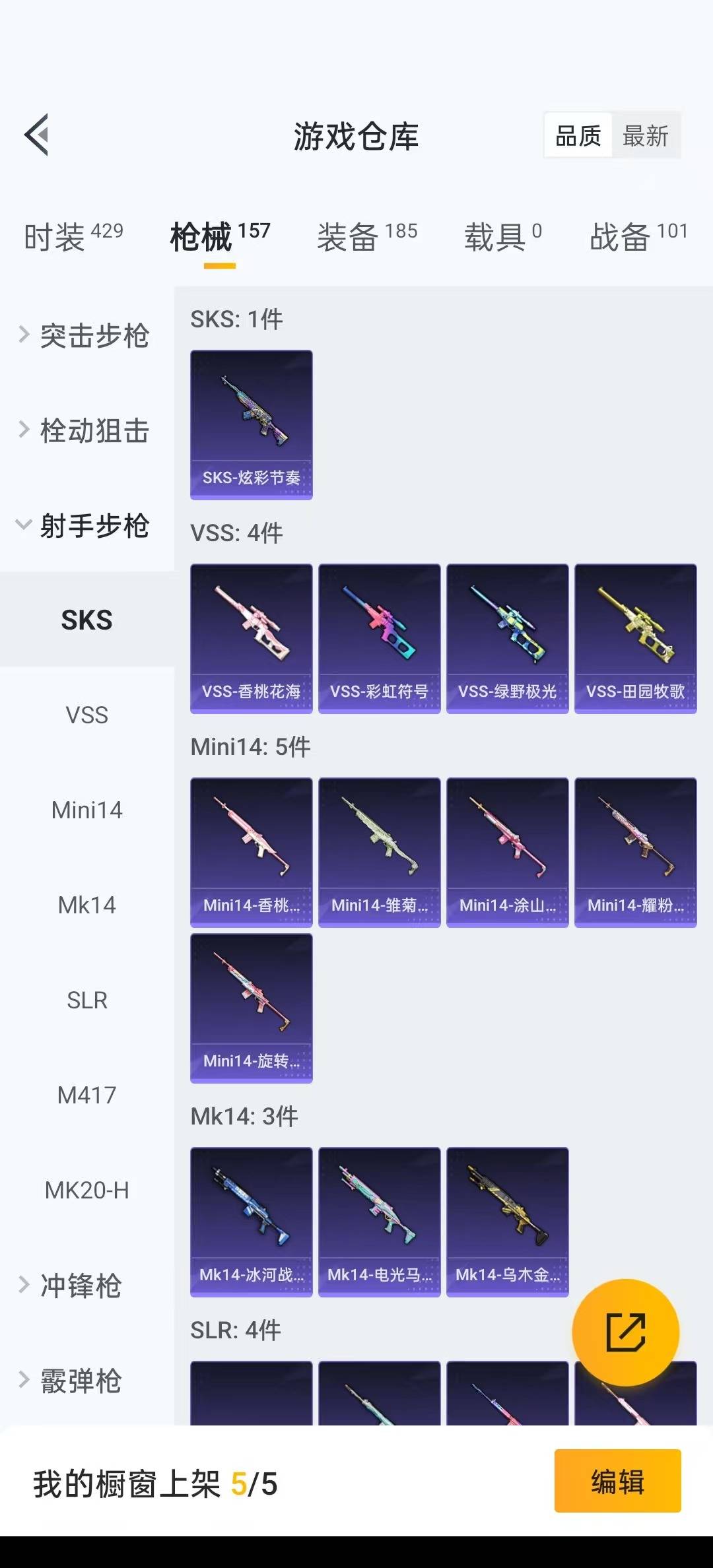
Task: Select VSS in the side list
Action: 86,715
